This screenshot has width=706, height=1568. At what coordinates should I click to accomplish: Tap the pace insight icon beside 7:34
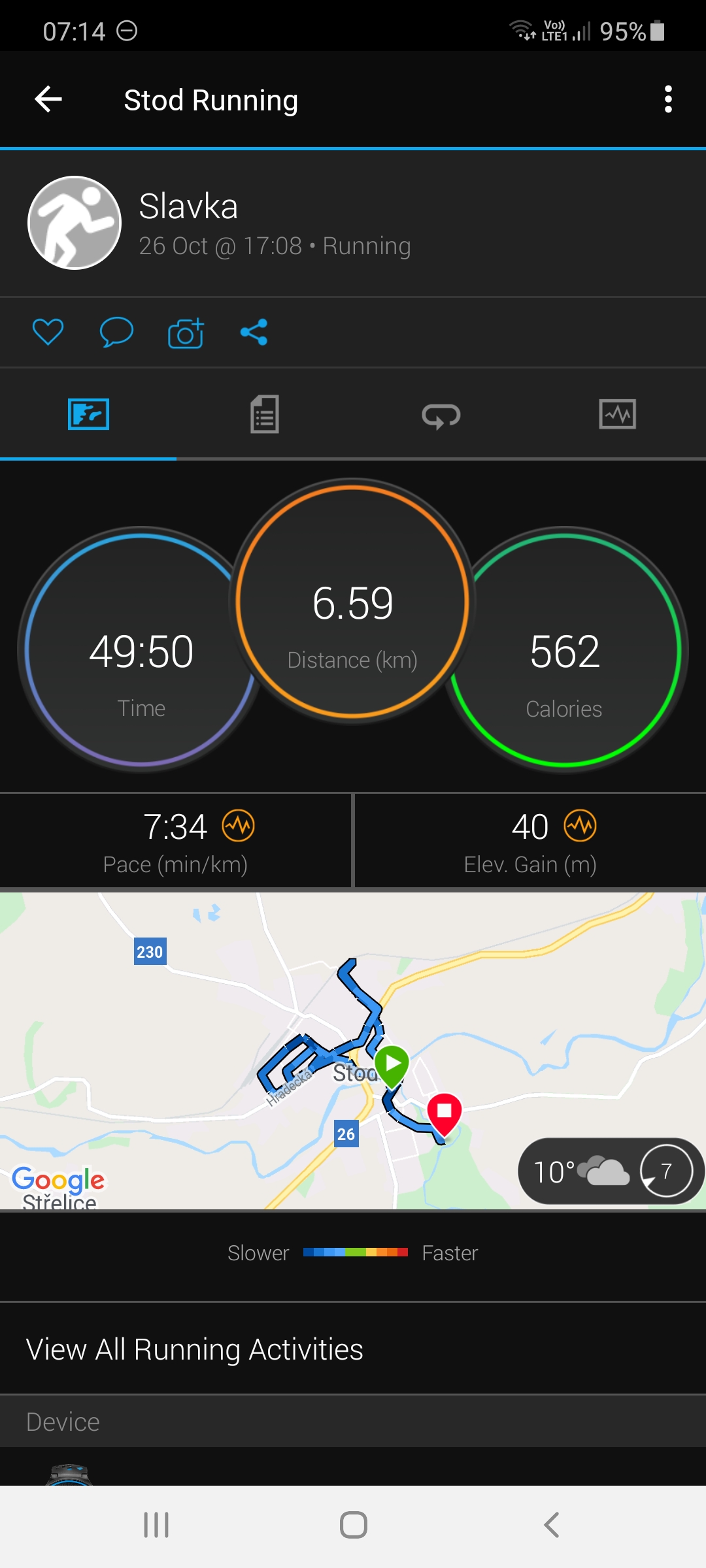coord(239,826)
